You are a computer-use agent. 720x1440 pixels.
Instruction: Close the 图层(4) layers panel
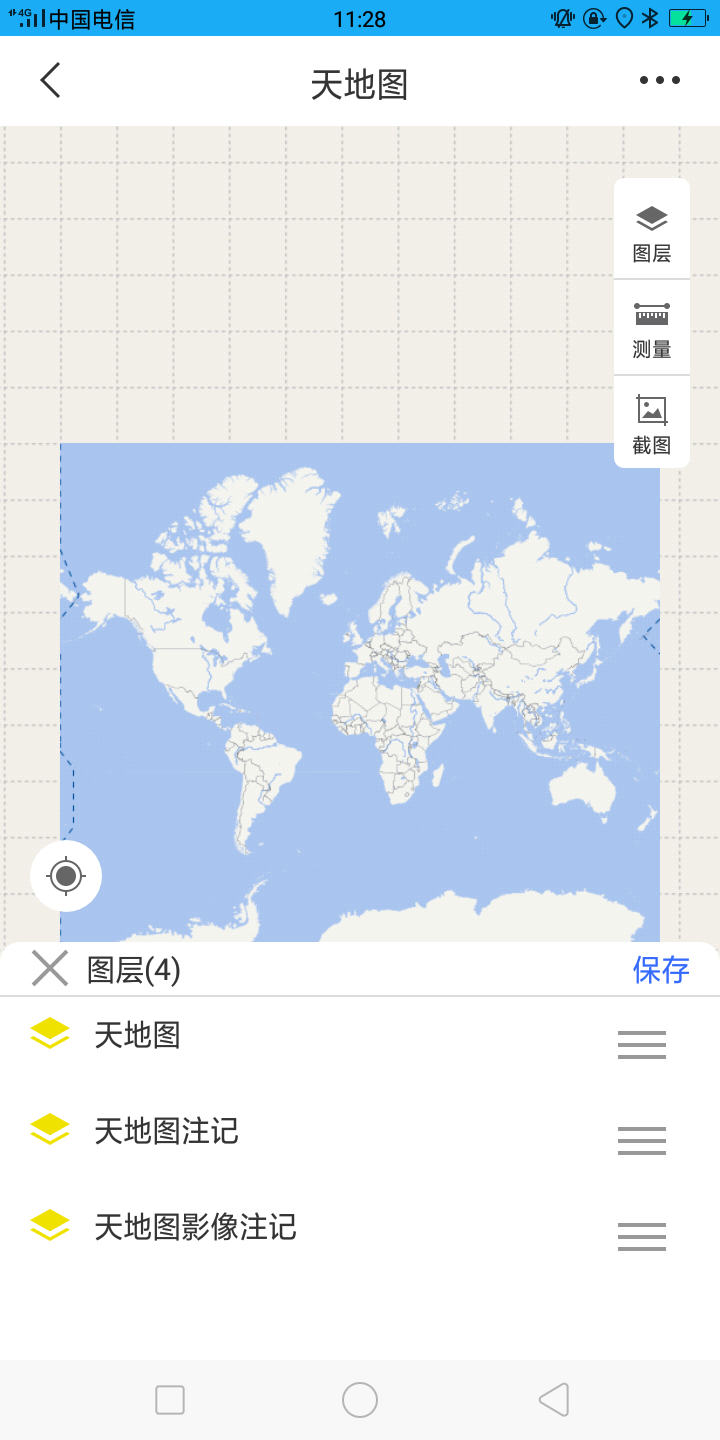50,968
